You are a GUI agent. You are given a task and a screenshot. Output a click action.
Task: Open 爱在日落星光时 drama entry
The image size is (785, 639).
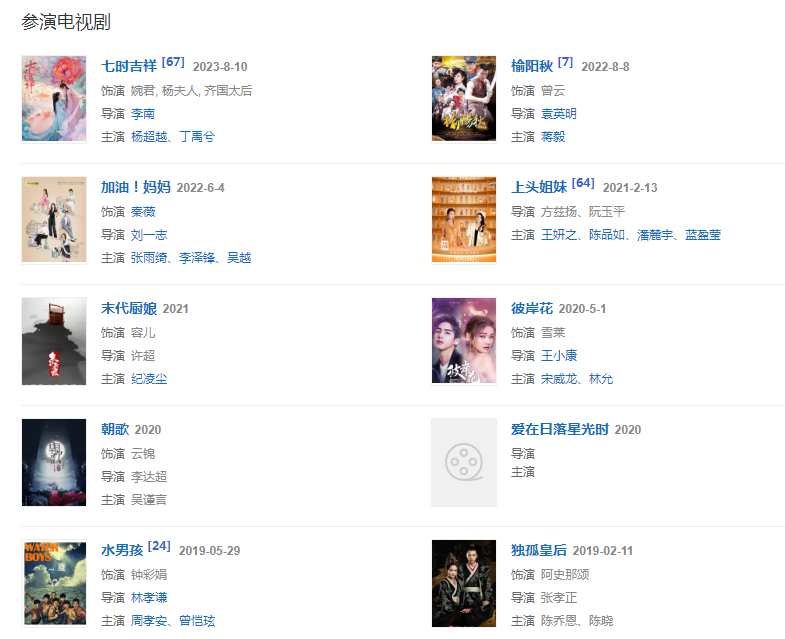560,429
